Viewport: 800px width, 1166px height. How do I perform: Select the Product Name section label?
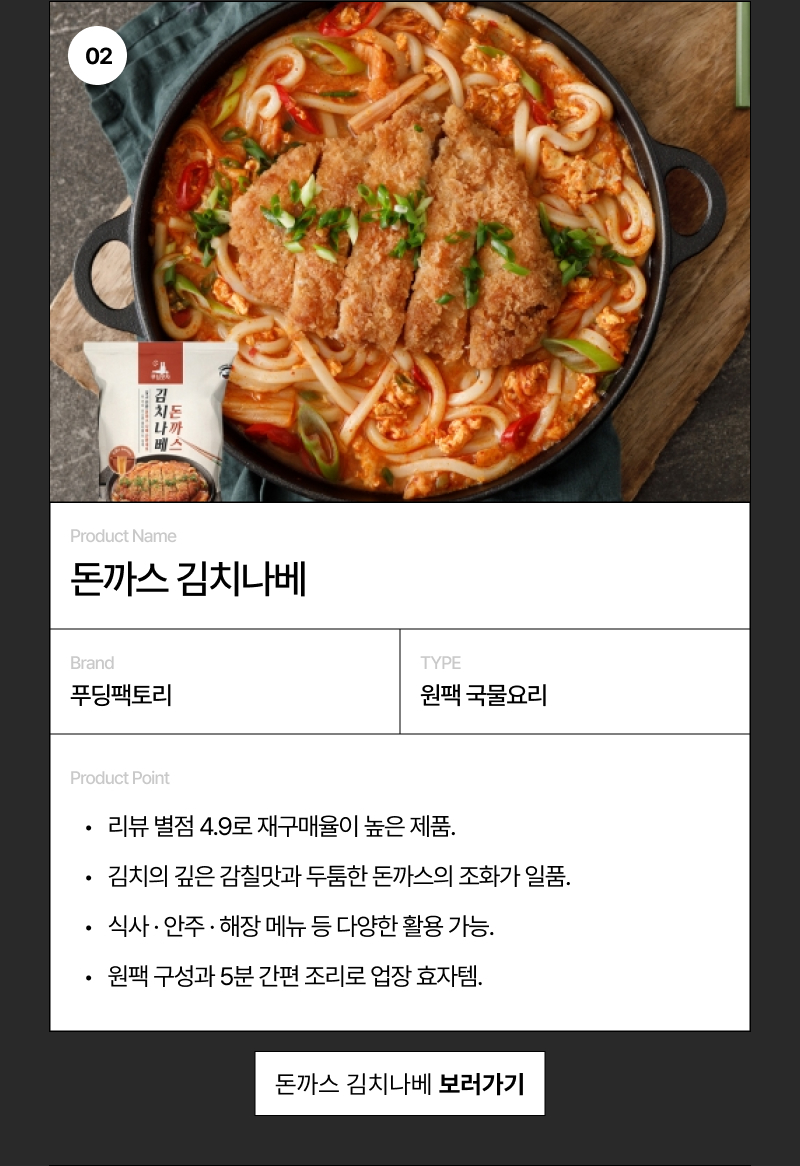click(x=123, y=536)
